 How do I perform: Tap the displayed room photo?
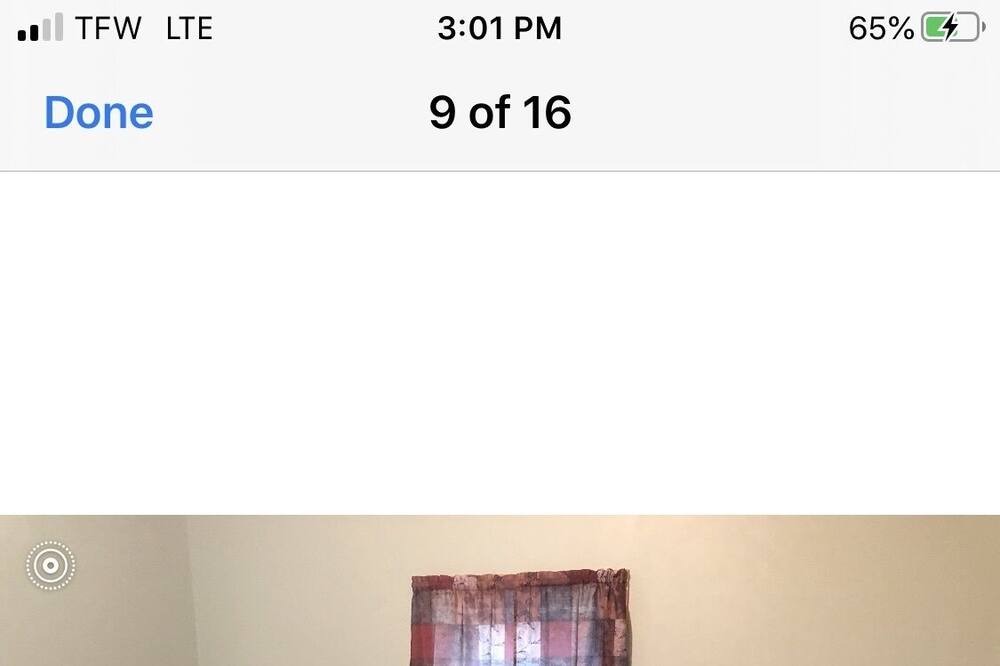[x=520, y=600]
